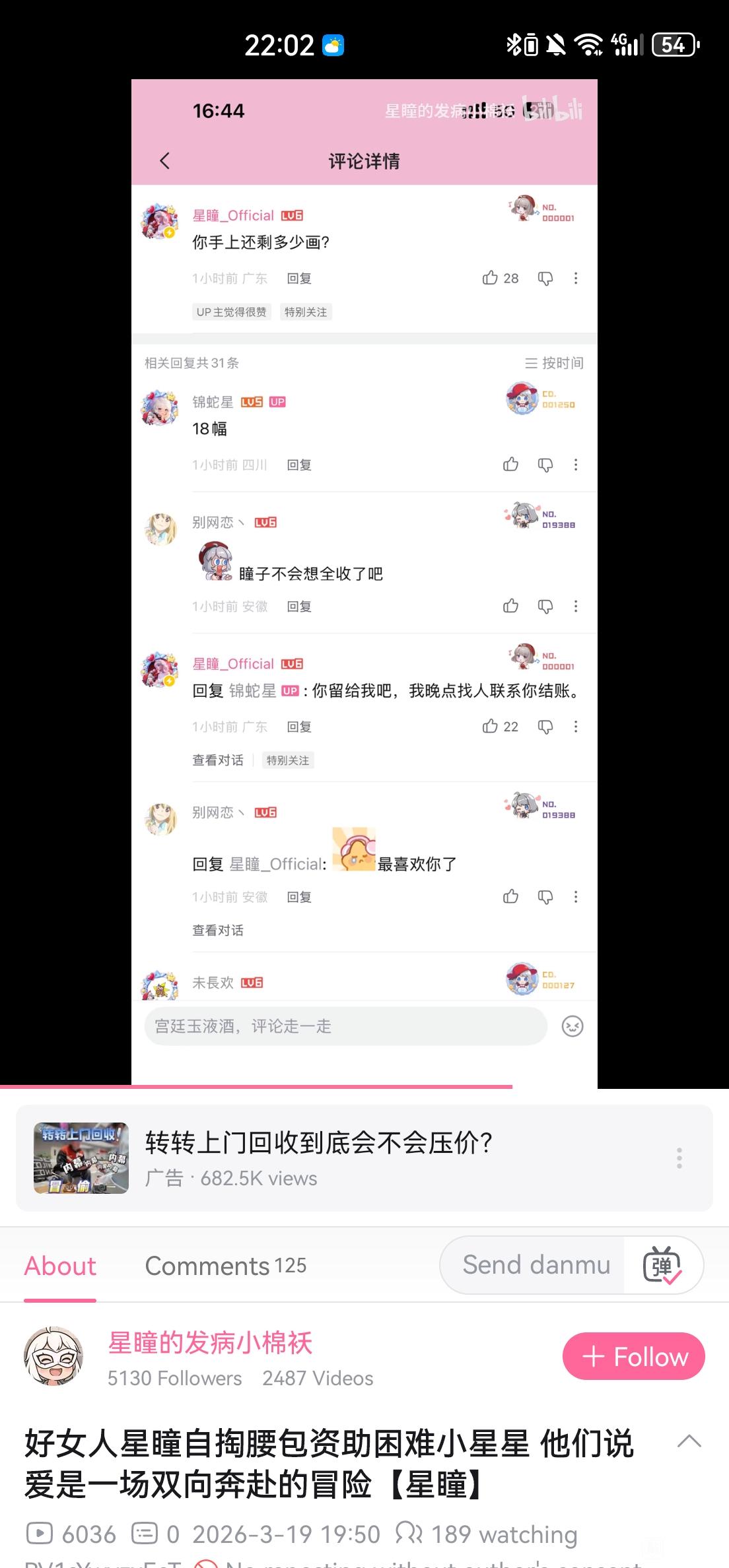This screenshot has height=1568, width=729.
Task: Open the overflow menu on the ad card
Action: point(679,1158)
